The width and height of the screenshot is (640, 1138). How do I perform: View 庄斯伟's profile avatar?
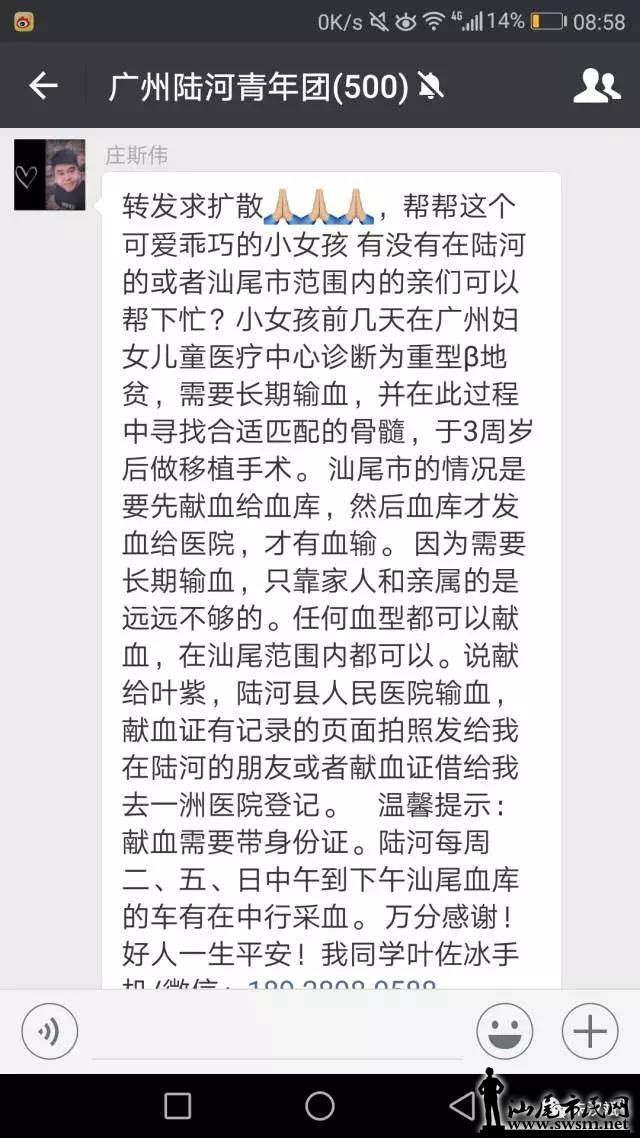49,175
